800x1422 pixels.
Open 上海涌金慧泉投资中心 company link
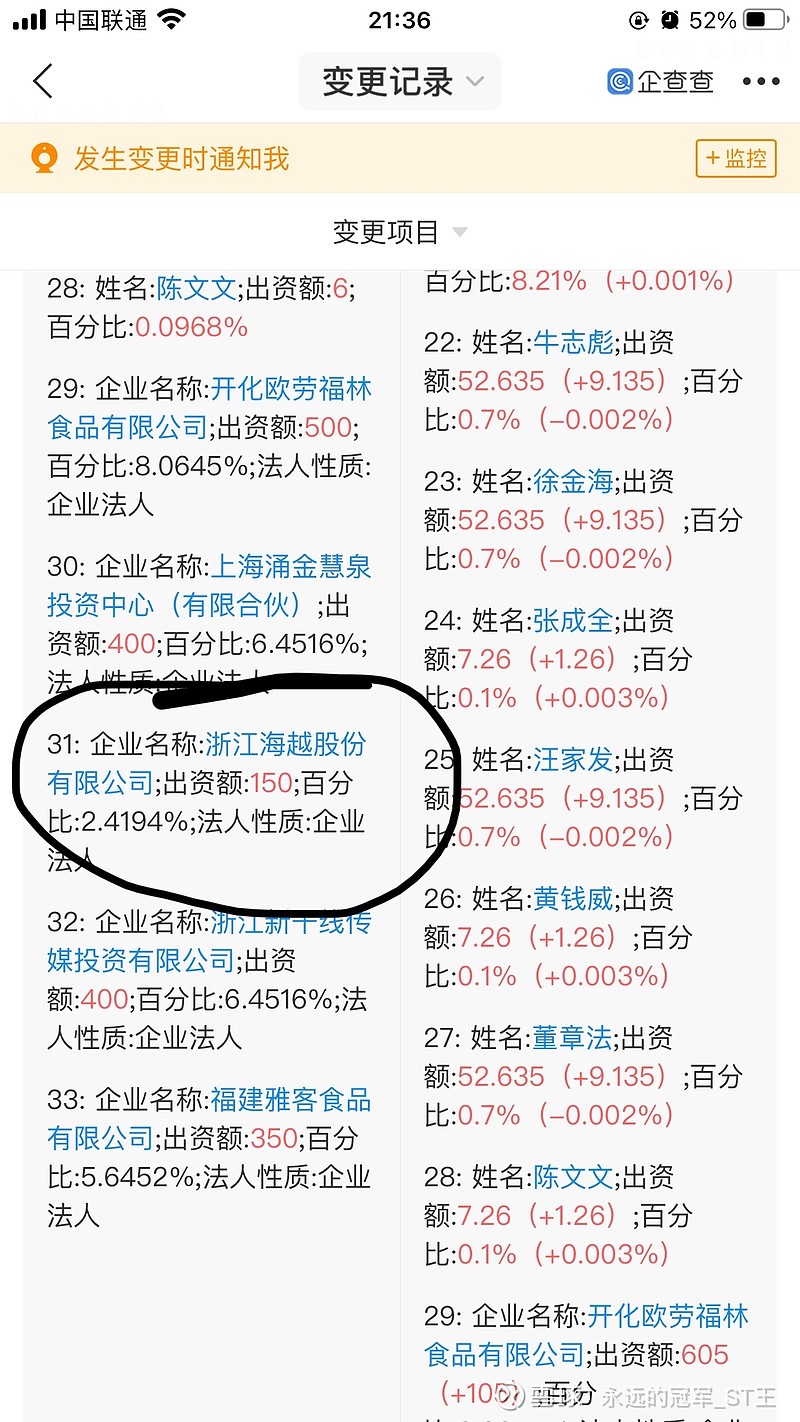click(209, 586)
